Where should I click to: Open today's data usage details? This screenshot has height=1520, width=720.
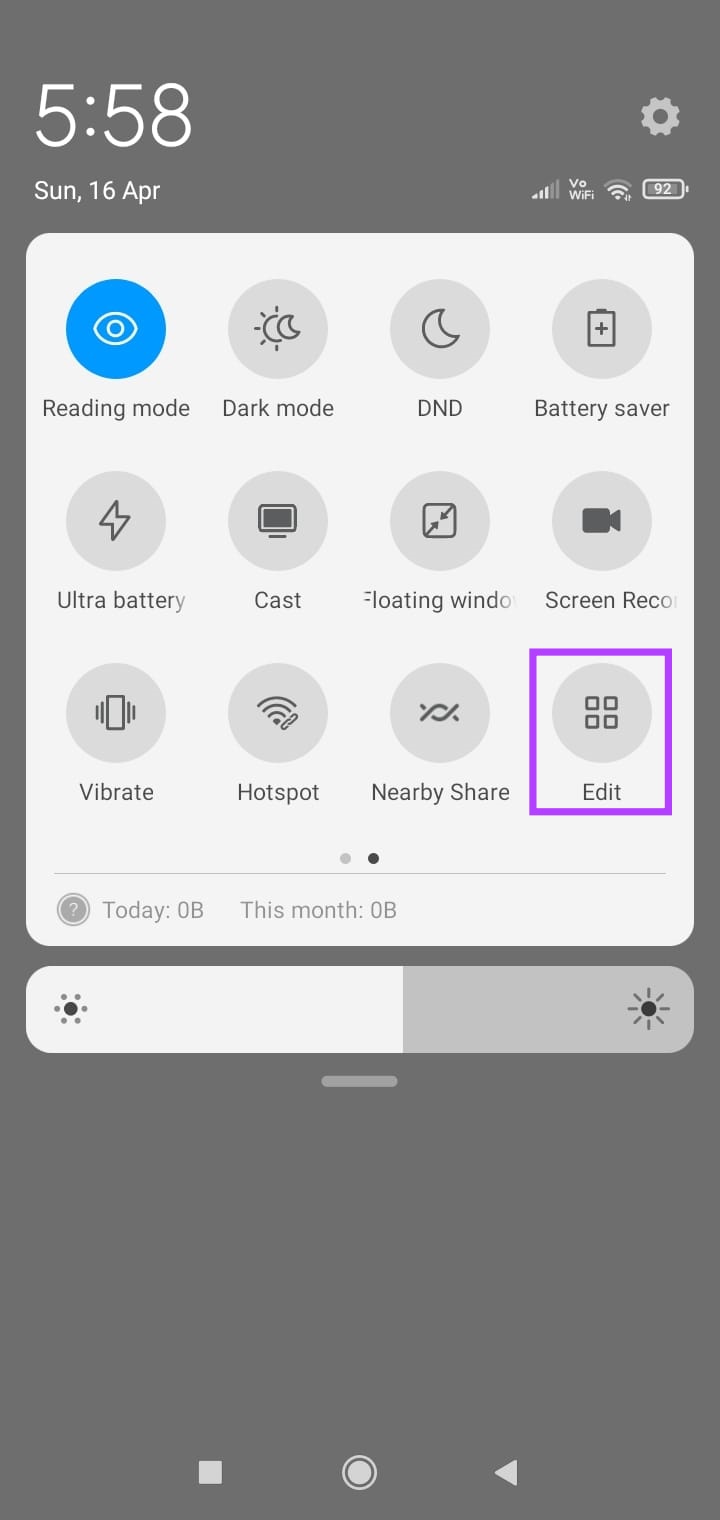pyautogui.click(x=153, y=910)
